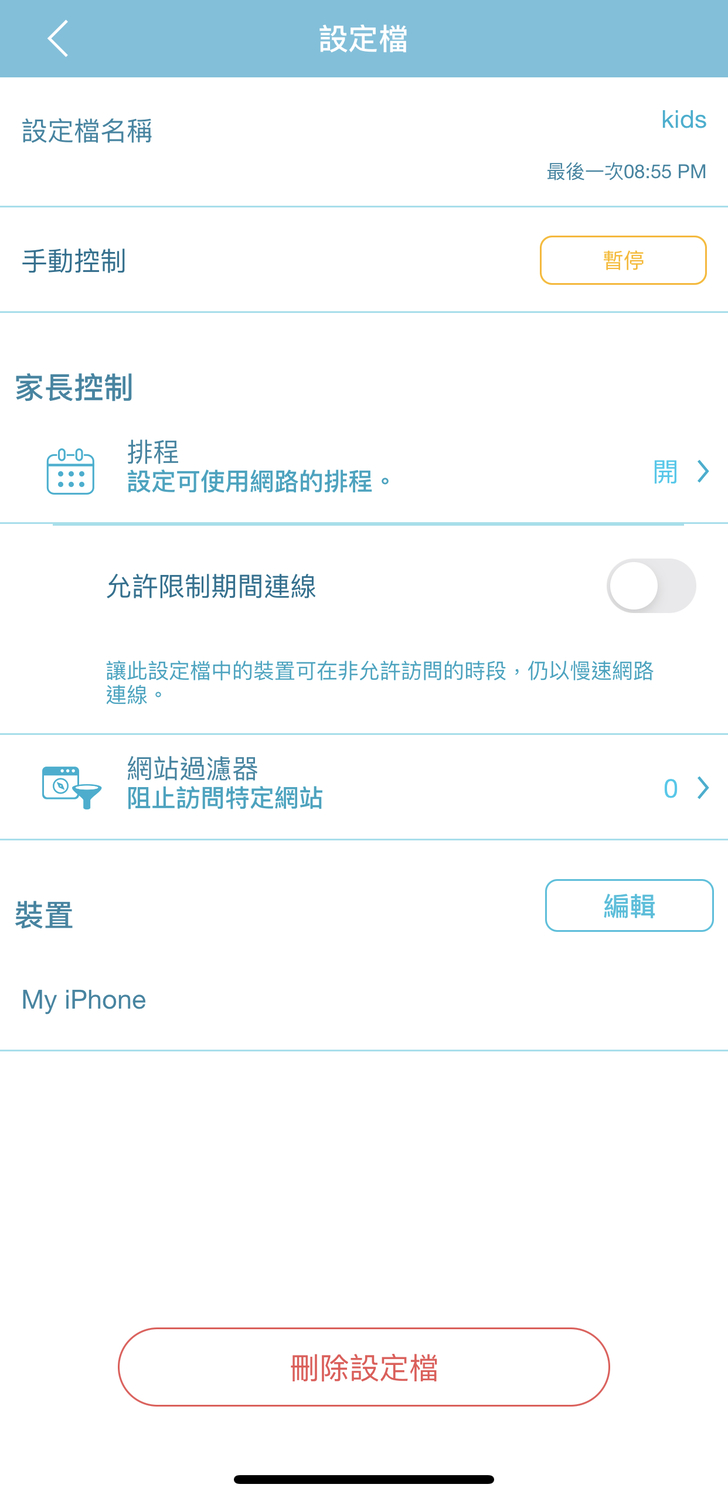This screenshot has height=1498, width=728.
Task: Tap the 暫停 pause button
Action: 623,260
